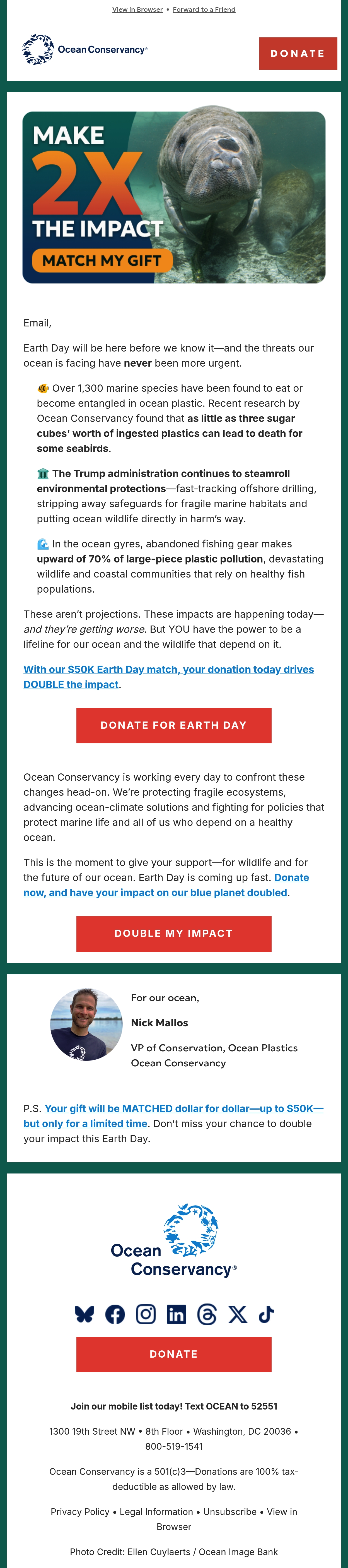348x1568 pixels.
Task: Visit the Facebook page icon
Action: (x=115, y=1314)
